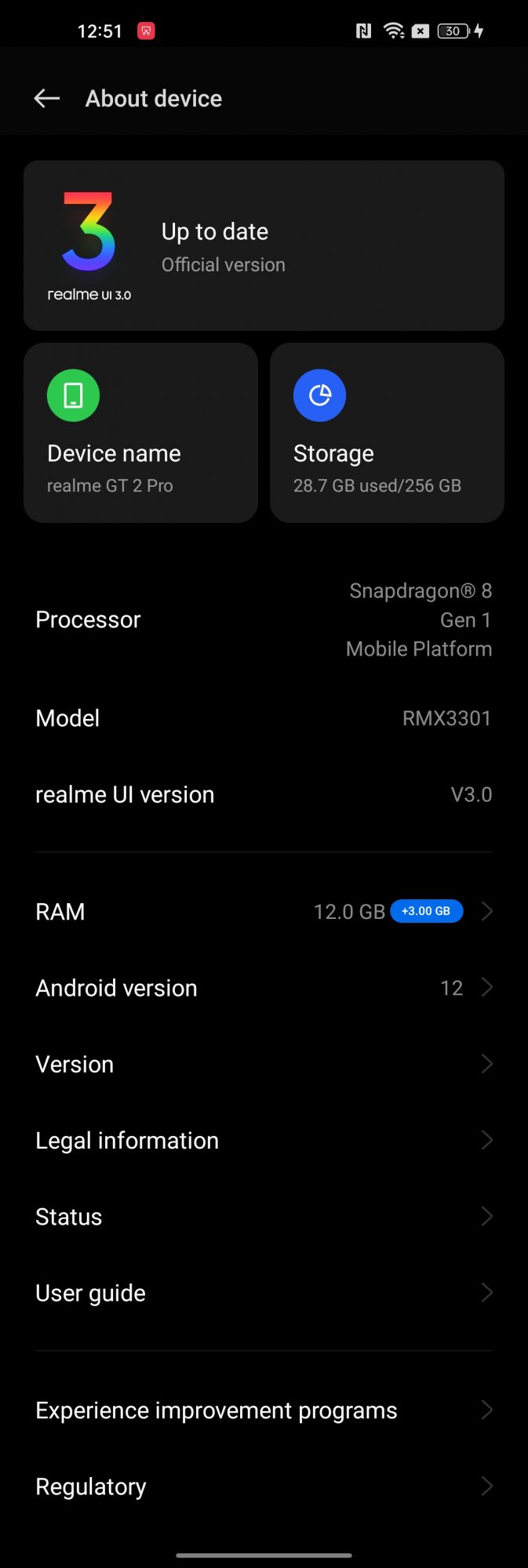
Task: Go back from About device
Action: [47, 98]
